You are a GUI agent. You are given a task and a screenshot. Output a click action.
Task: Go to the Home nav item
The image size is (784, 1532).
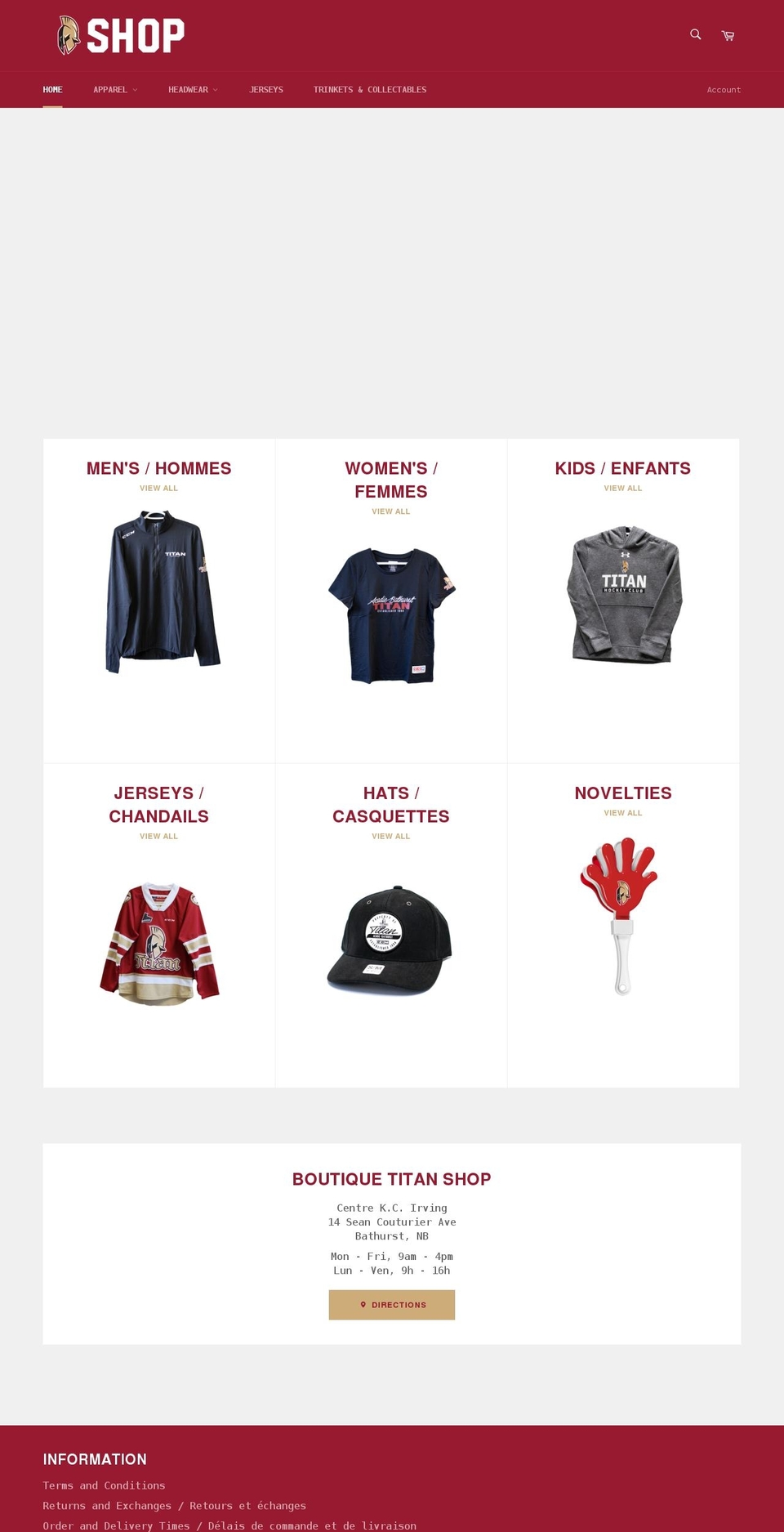click(52, 90)
